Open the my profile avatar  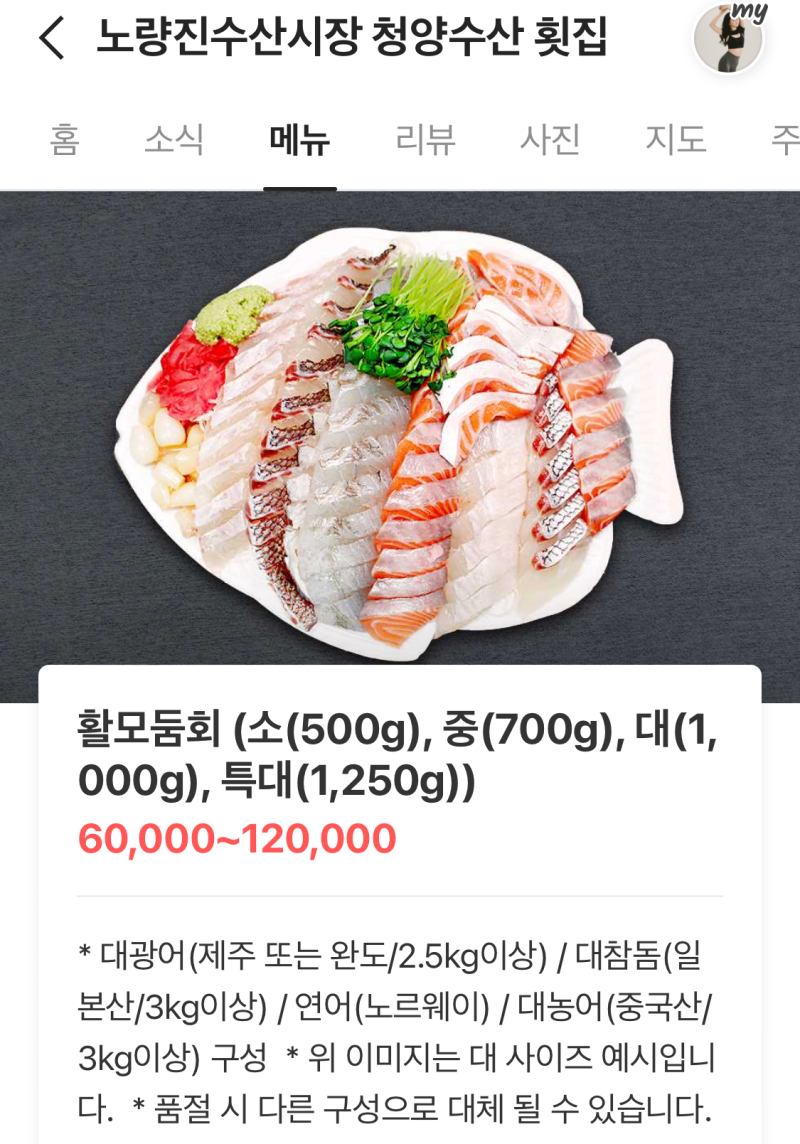point(730,39)
